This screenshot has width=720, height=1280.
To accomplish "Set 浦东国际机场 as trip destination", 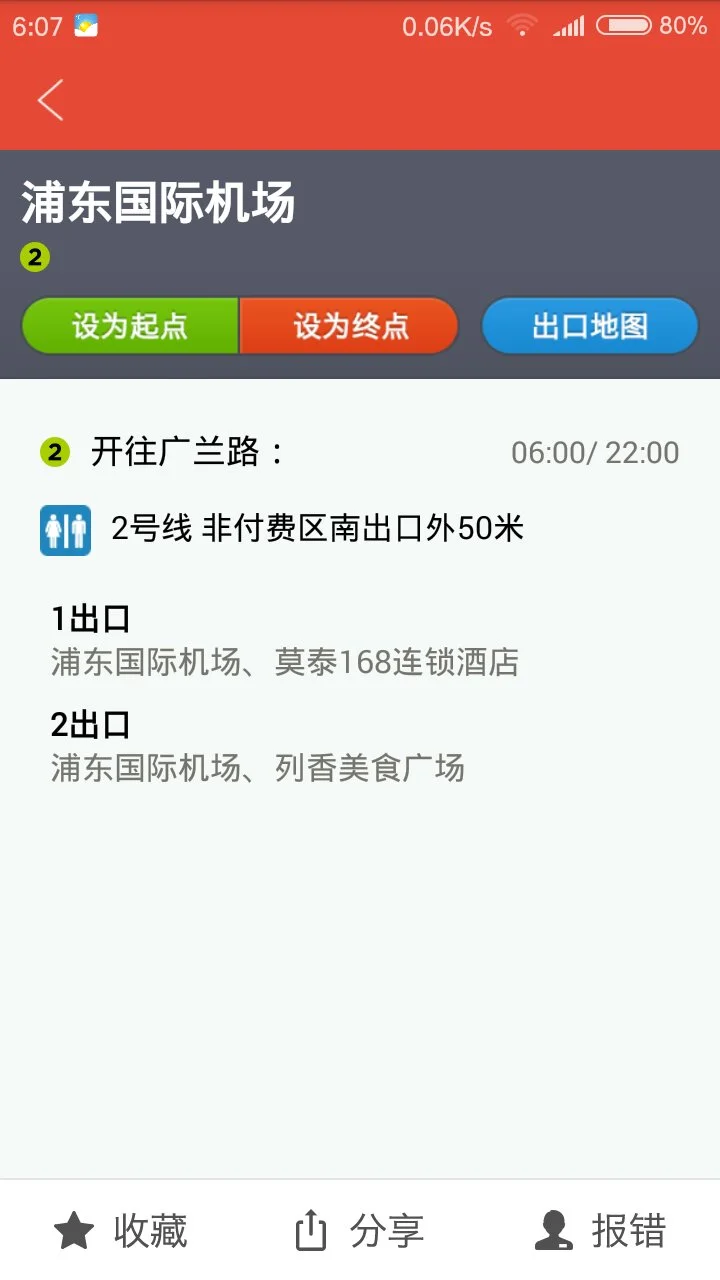I will pyautogui.click(x=348, y=325).
